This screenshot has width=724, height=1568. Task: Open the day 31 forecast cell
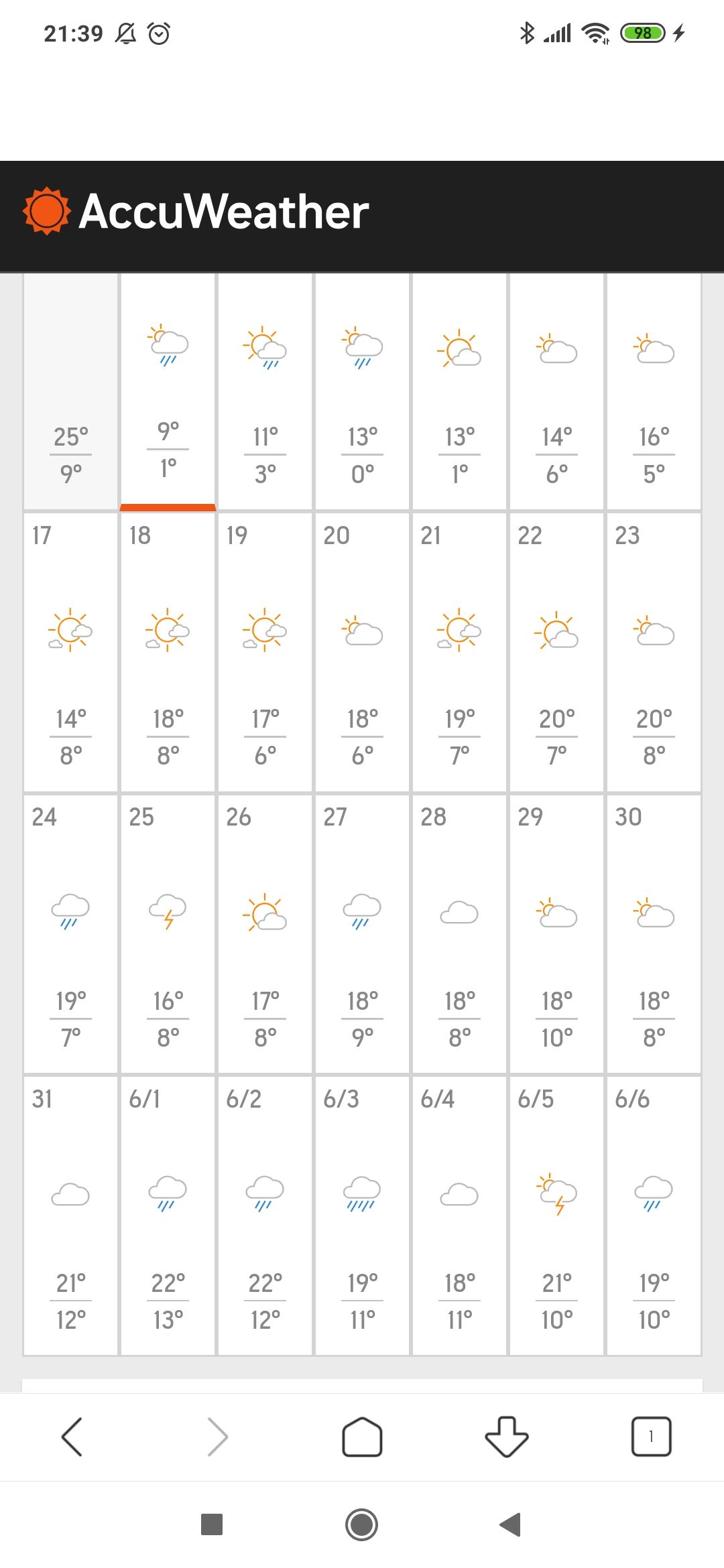[71, 1216]
